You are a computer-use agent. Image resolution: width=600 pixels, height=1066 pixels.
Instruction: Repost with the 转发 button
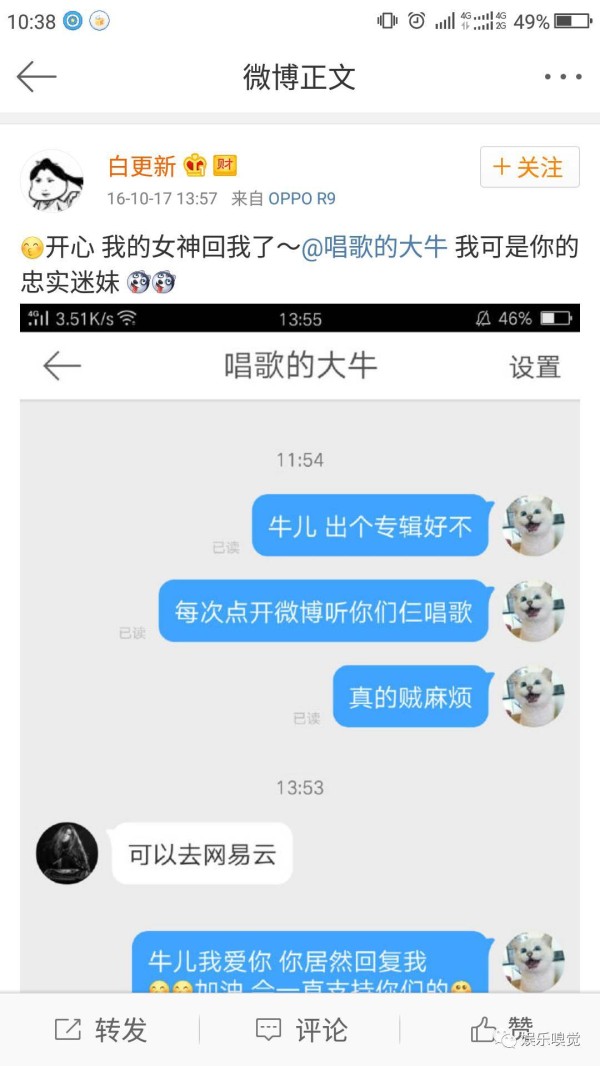[x=100, y=1029]
